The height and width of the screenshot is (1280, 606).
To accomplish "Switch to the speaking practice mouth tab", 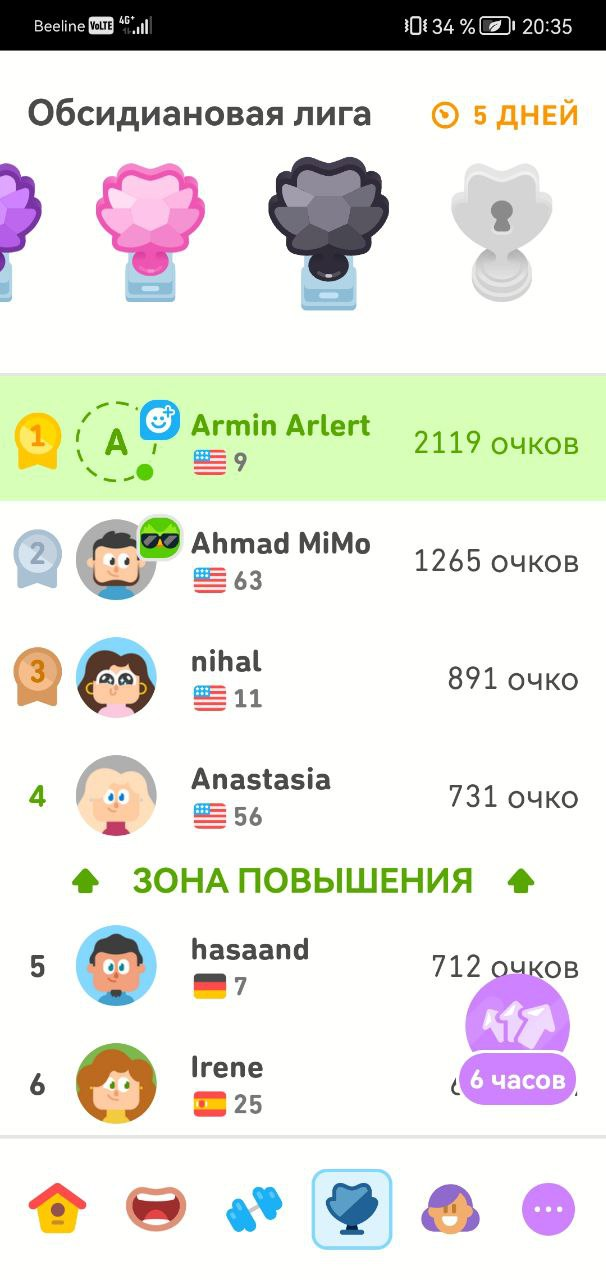I will tap(155, 1209).
